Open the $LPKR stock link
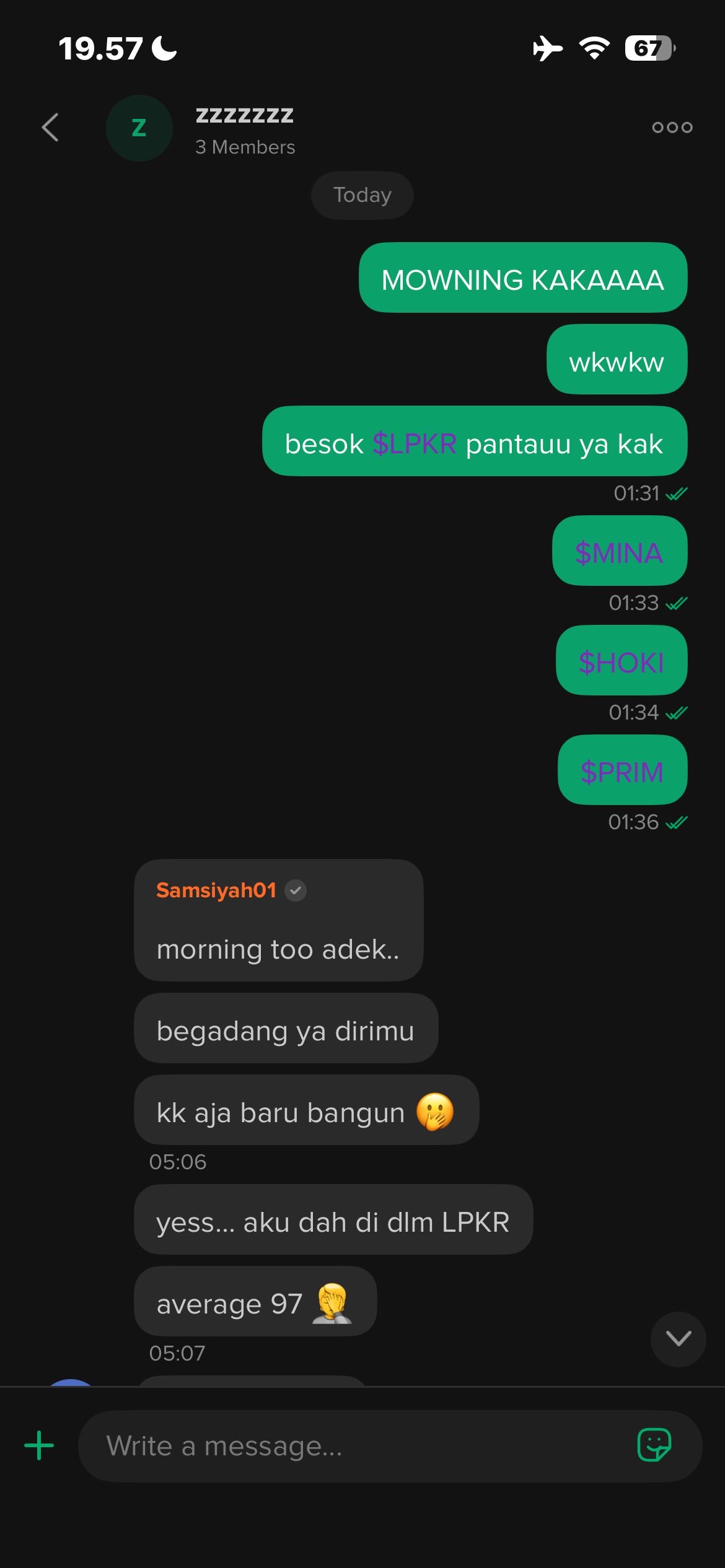The image size is (725, 1568). (414, 444)
